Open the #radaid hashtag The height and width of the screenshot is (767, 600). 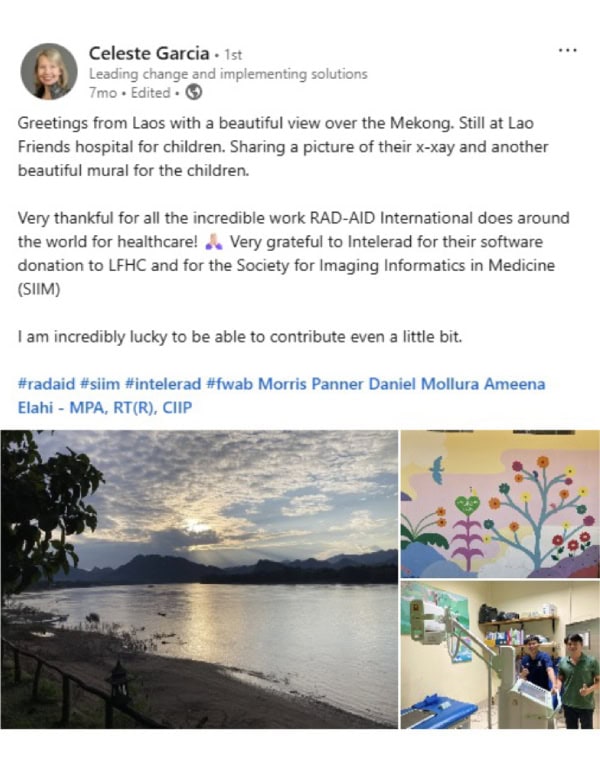click(x=46, y=384)
